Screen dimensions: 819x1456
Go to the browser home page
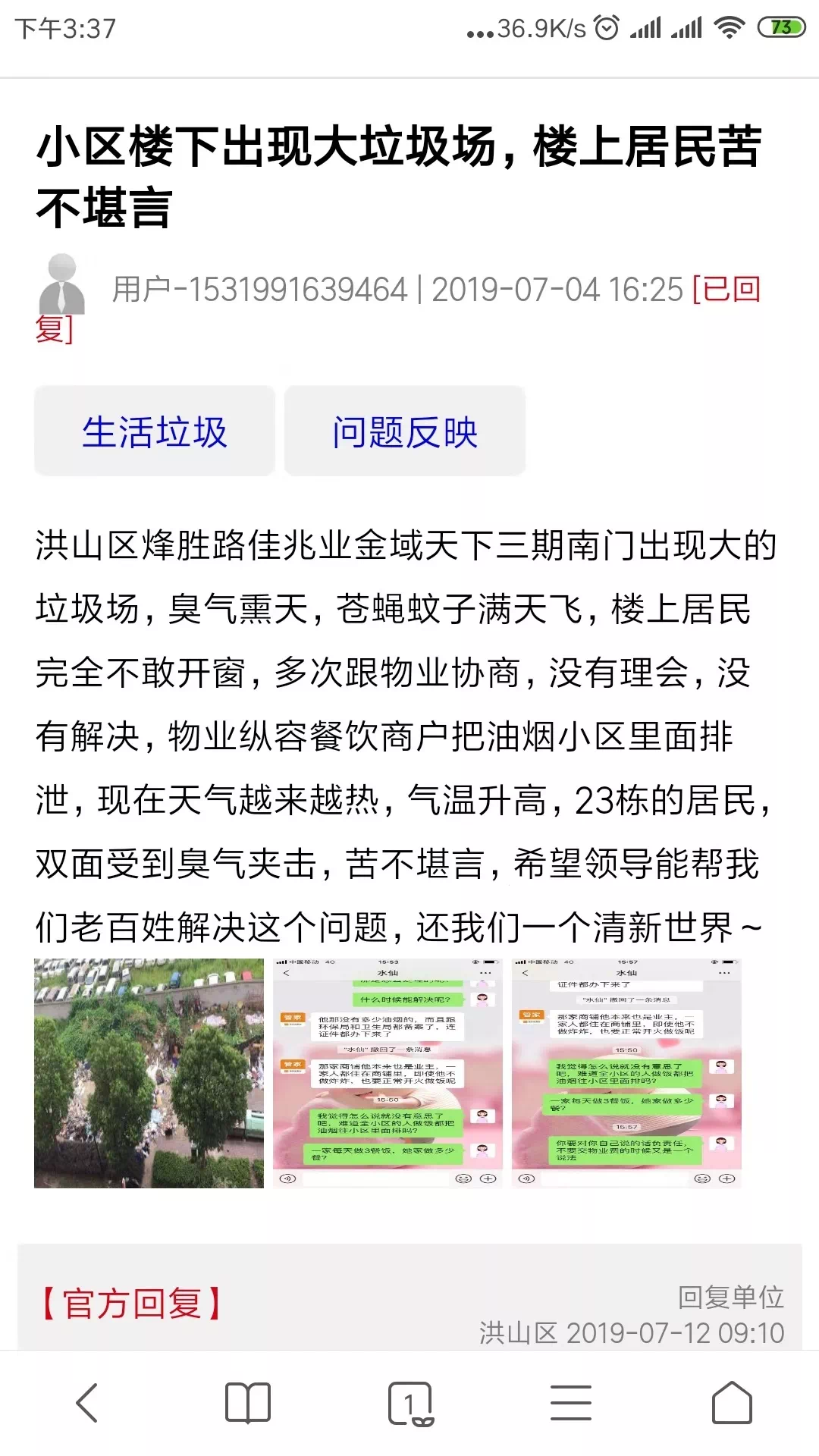(732, 1403)
